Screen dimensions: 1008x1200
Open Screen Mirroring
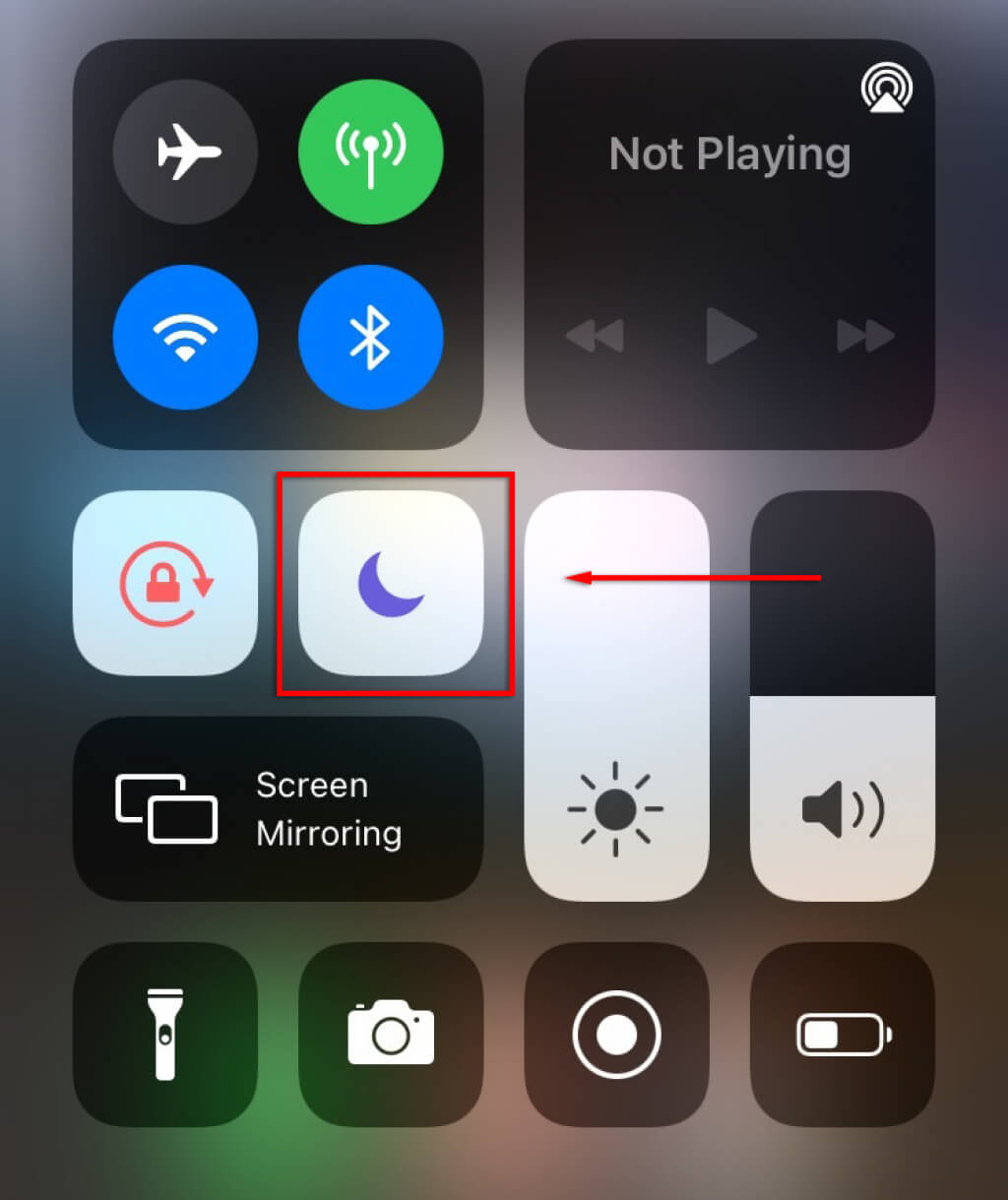[x=278, y=809]
